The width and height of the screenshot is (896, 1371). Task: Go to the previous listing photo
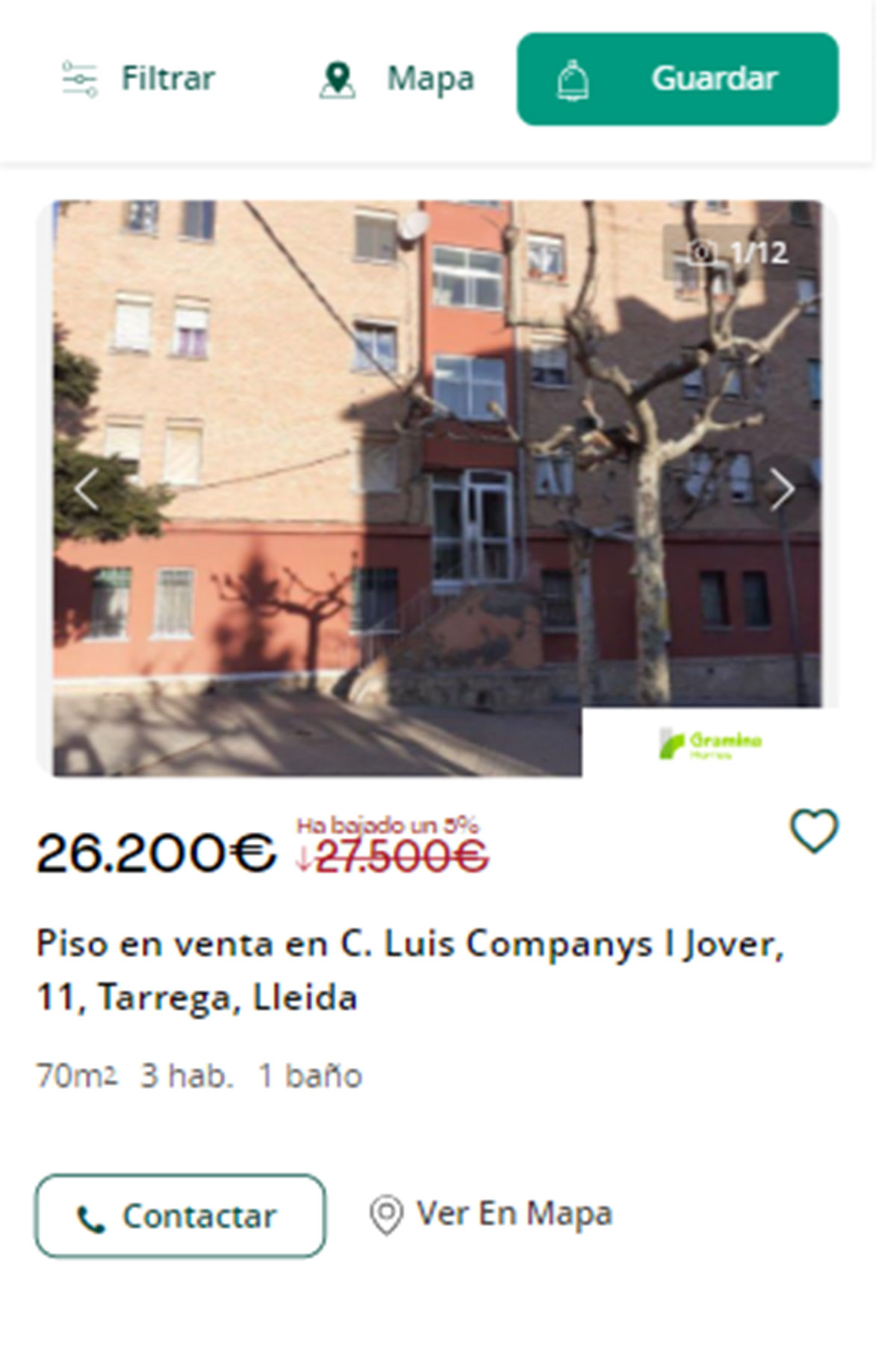pos(86,490)
